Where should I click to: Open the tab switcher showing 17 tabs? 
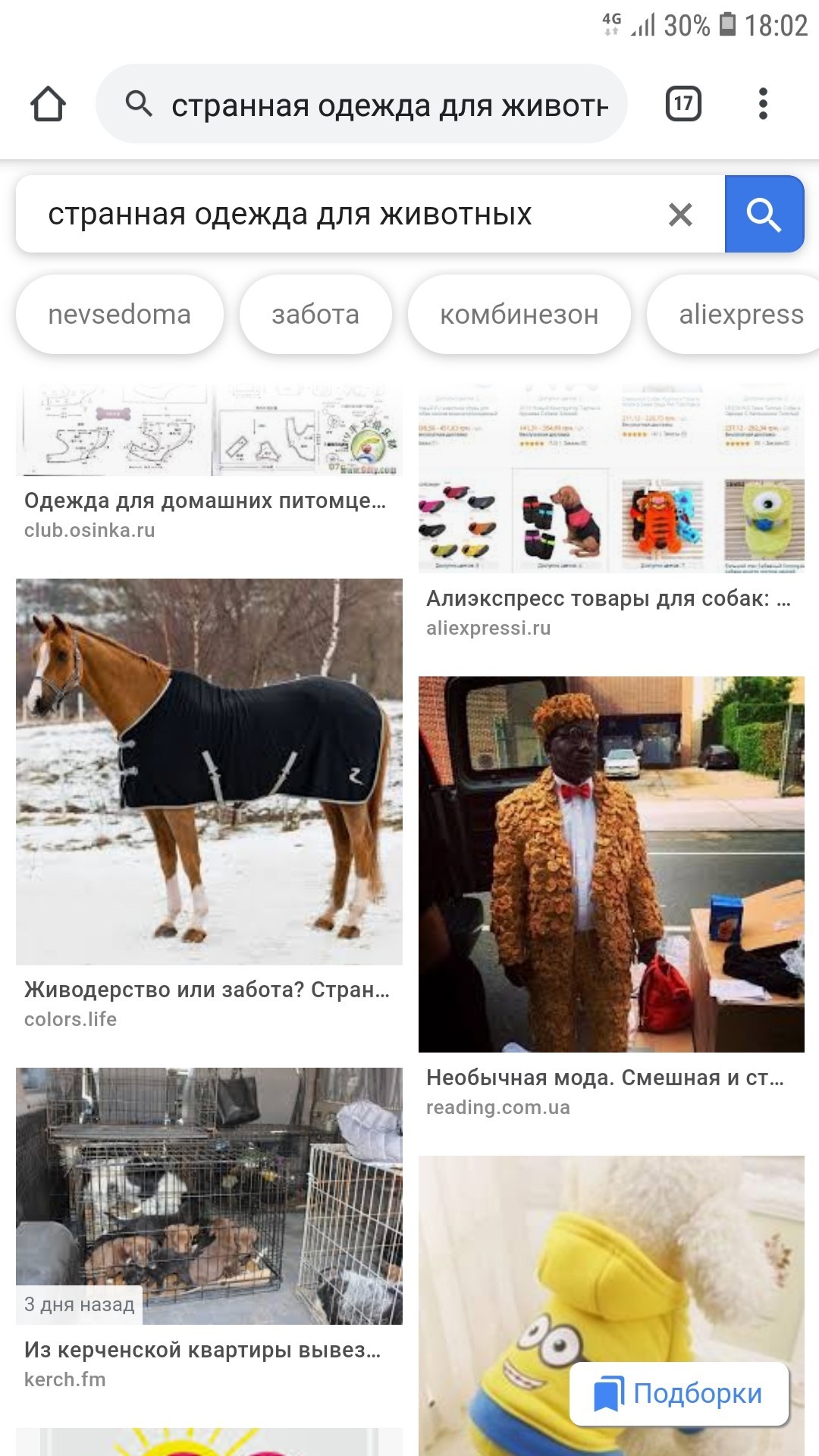pos(682,104)
